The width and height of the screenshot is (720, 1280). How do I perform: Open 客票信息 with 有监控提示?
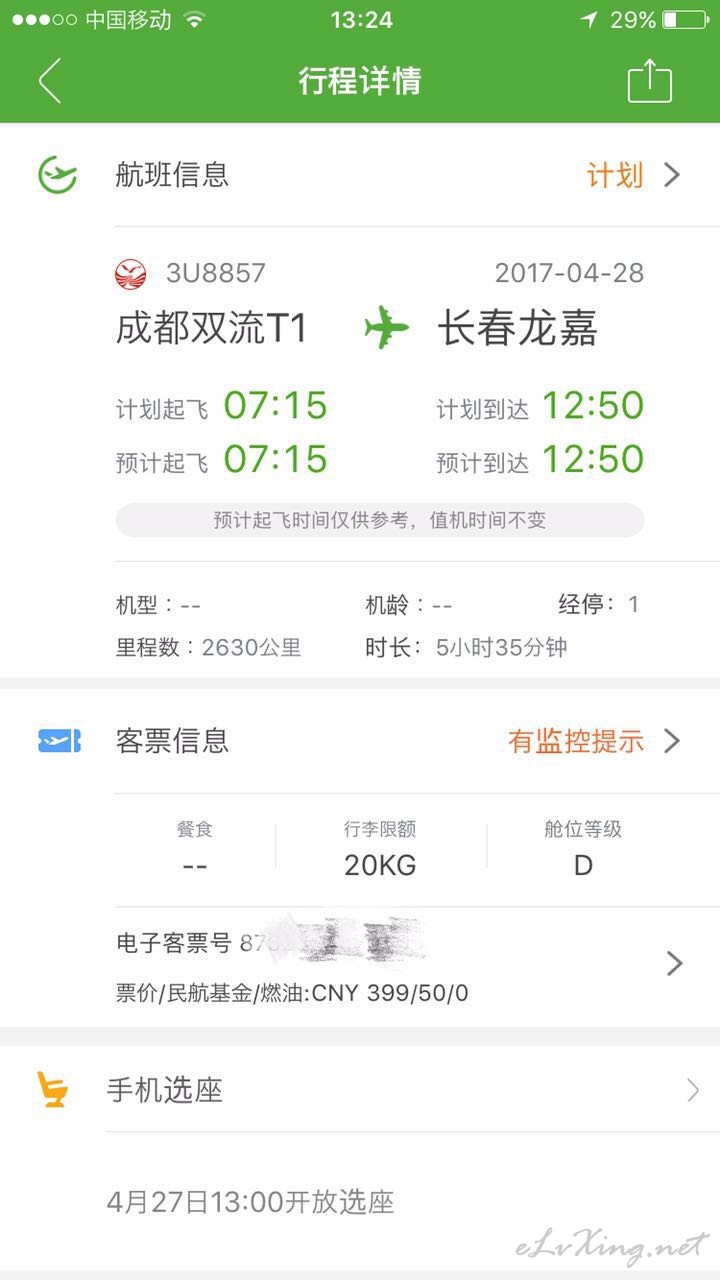pos(360,741)
